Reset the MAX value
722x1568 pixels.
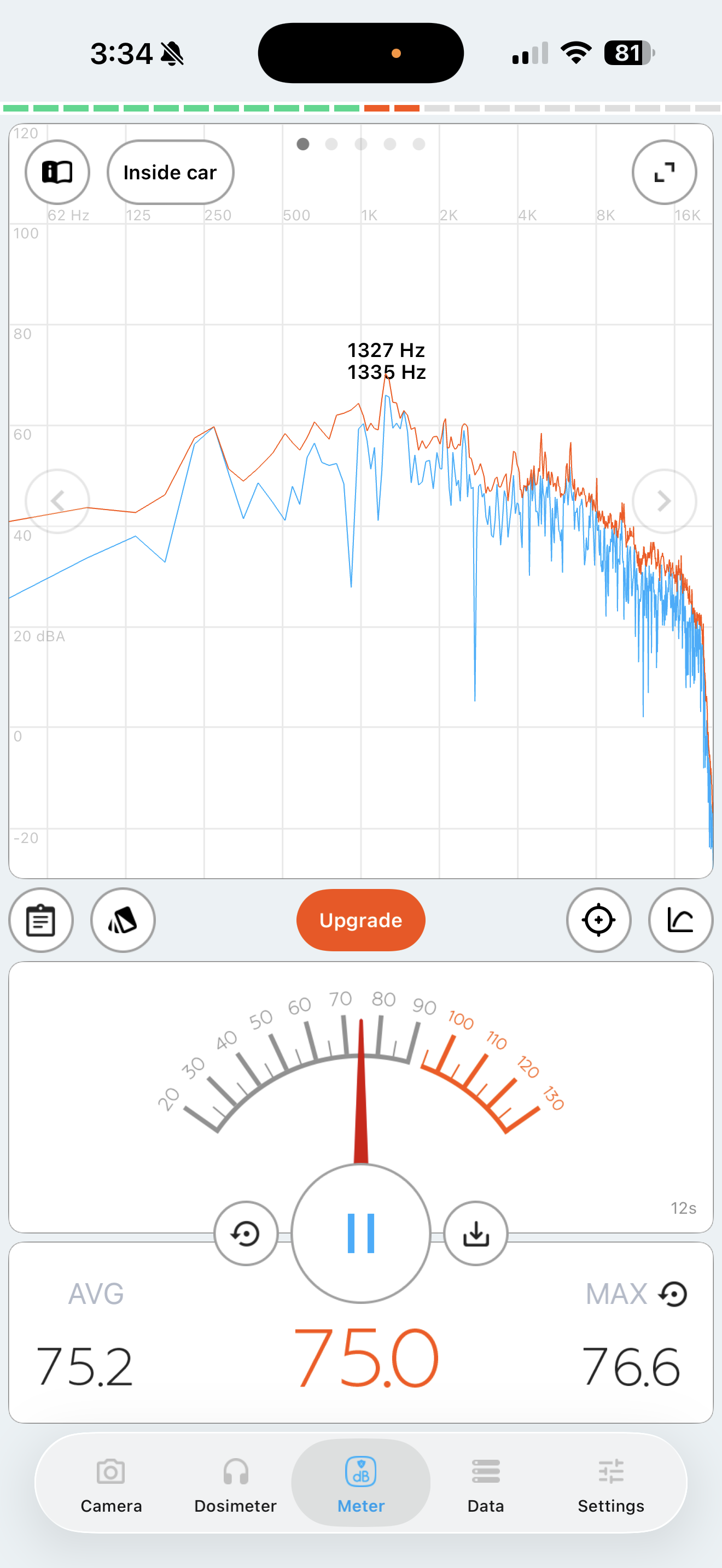tap(673, 1294)
